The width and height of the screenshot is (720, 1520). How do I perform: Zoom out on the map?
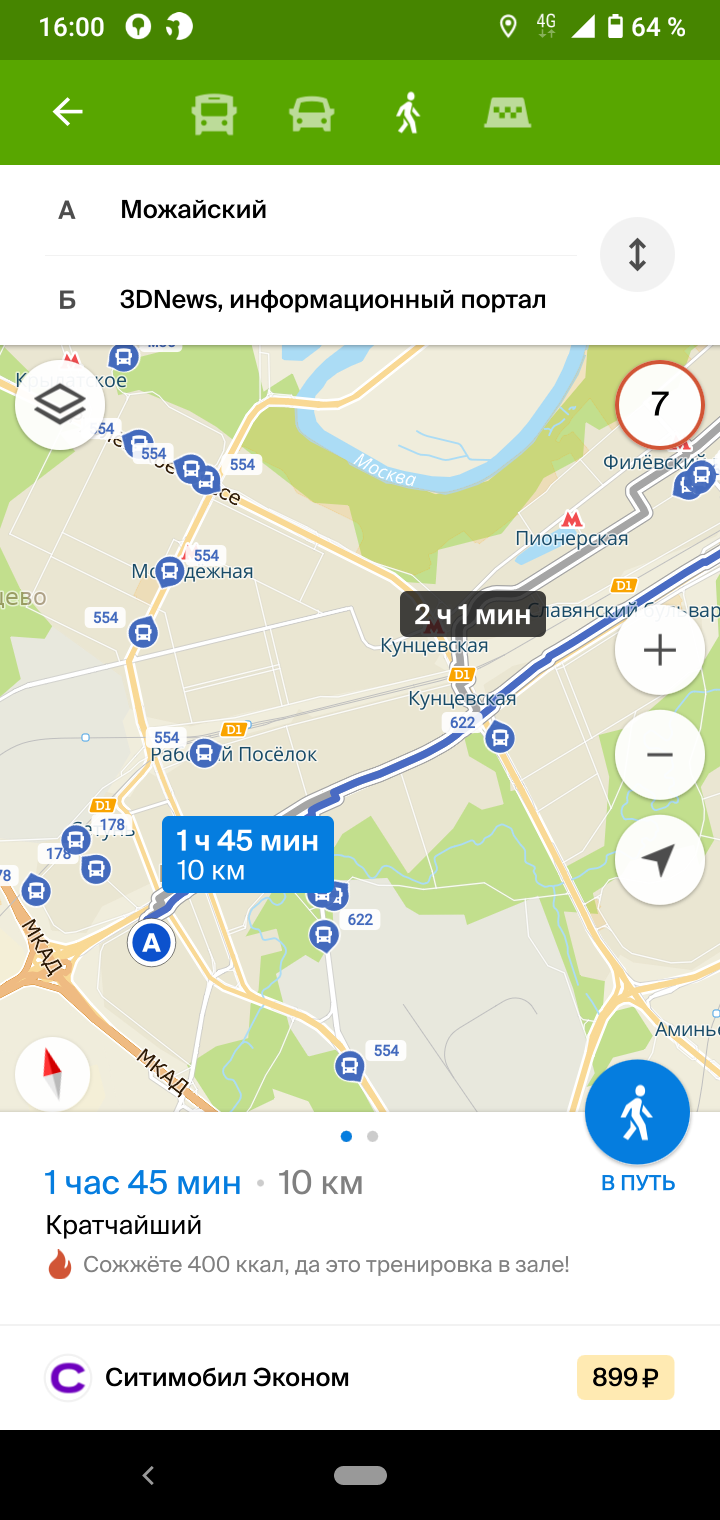[660, 755]
